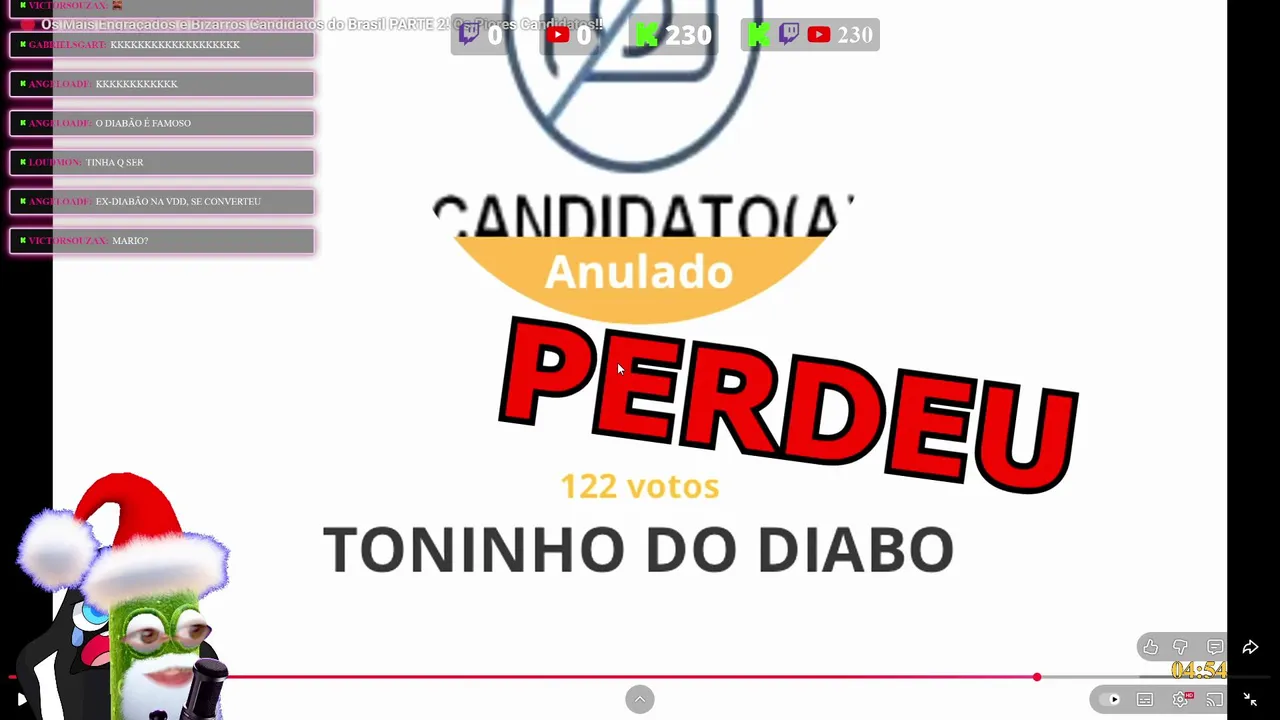Exit fullscreen mode
The image size is (1280, 720).
tap(1250, 699)
